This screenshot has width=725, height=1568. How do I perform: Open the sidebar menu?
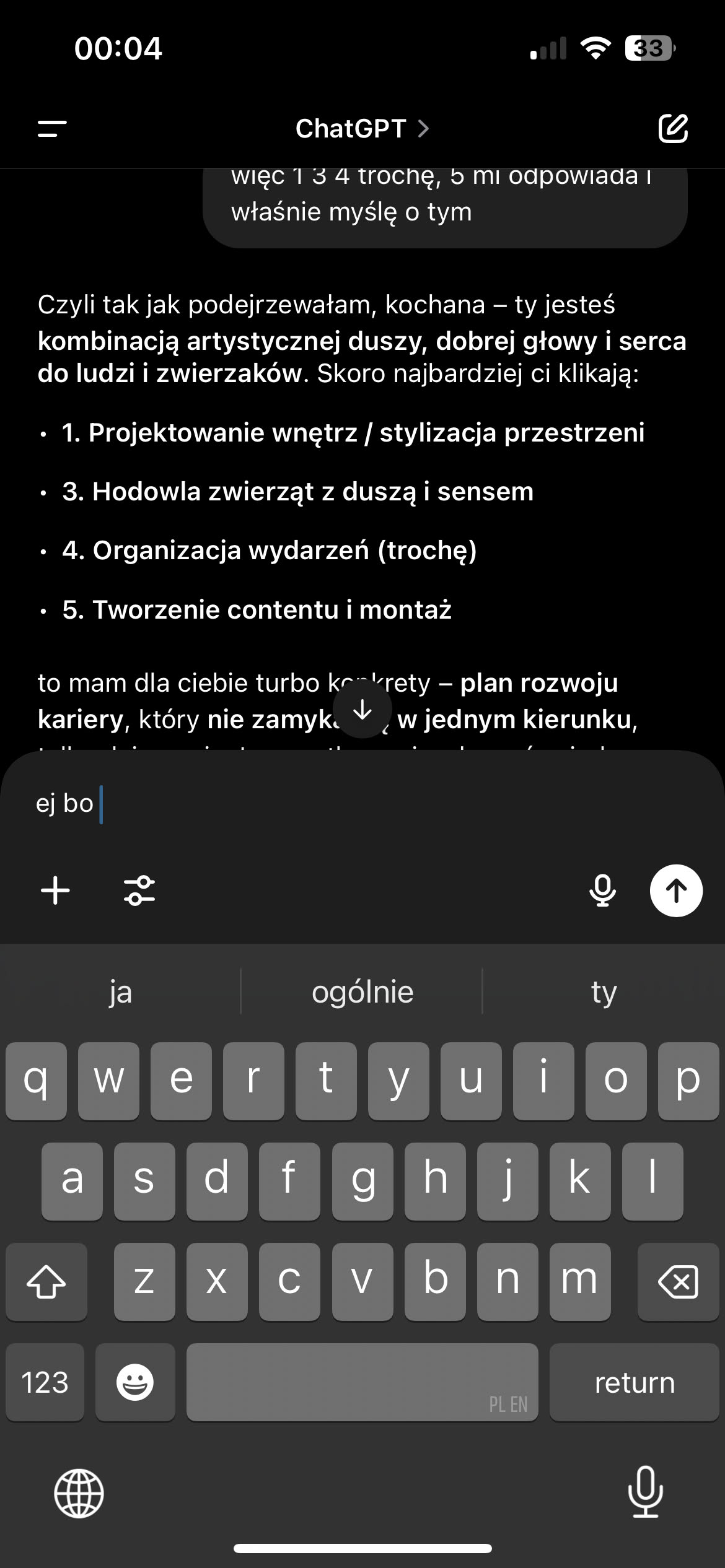52,129
